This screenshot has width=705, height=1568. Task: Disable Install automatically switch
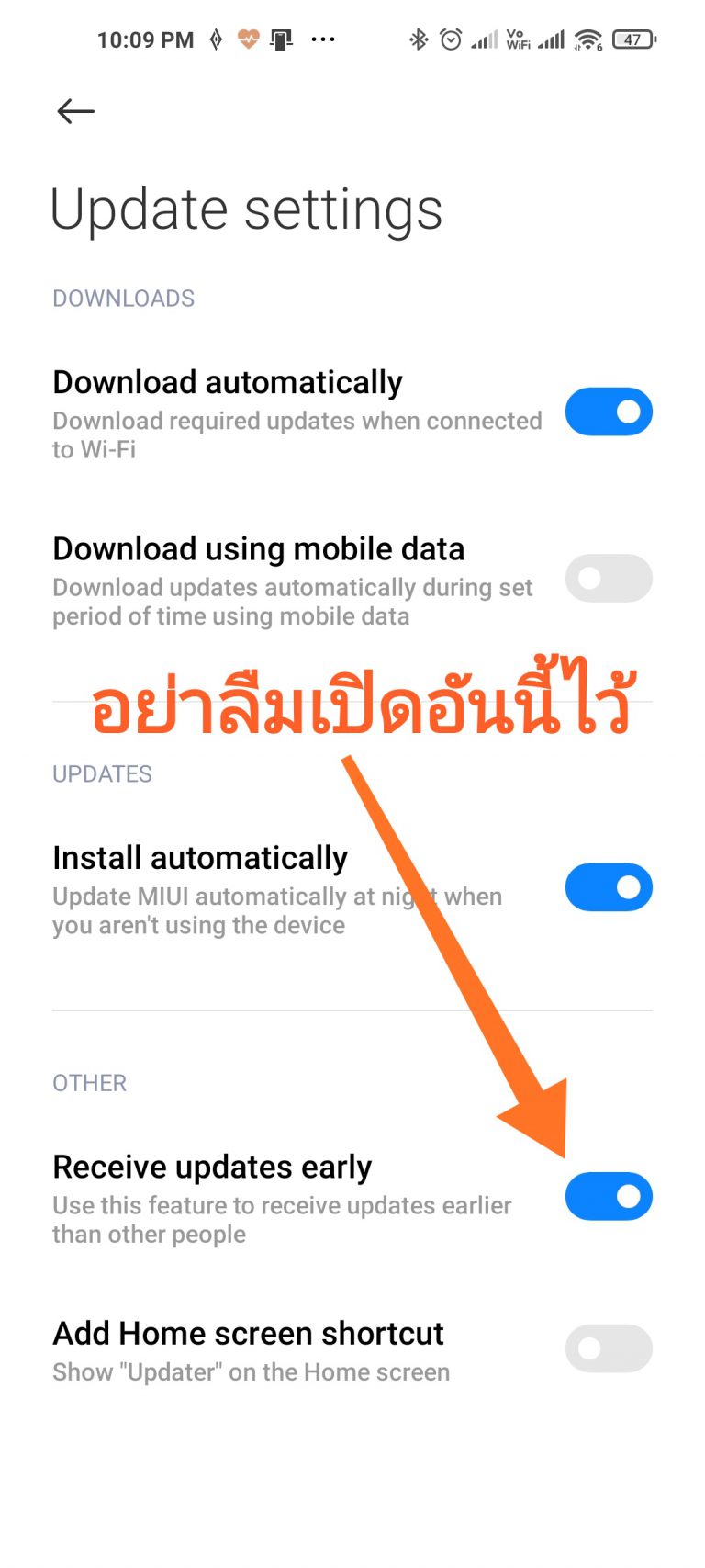coord(608,887)
